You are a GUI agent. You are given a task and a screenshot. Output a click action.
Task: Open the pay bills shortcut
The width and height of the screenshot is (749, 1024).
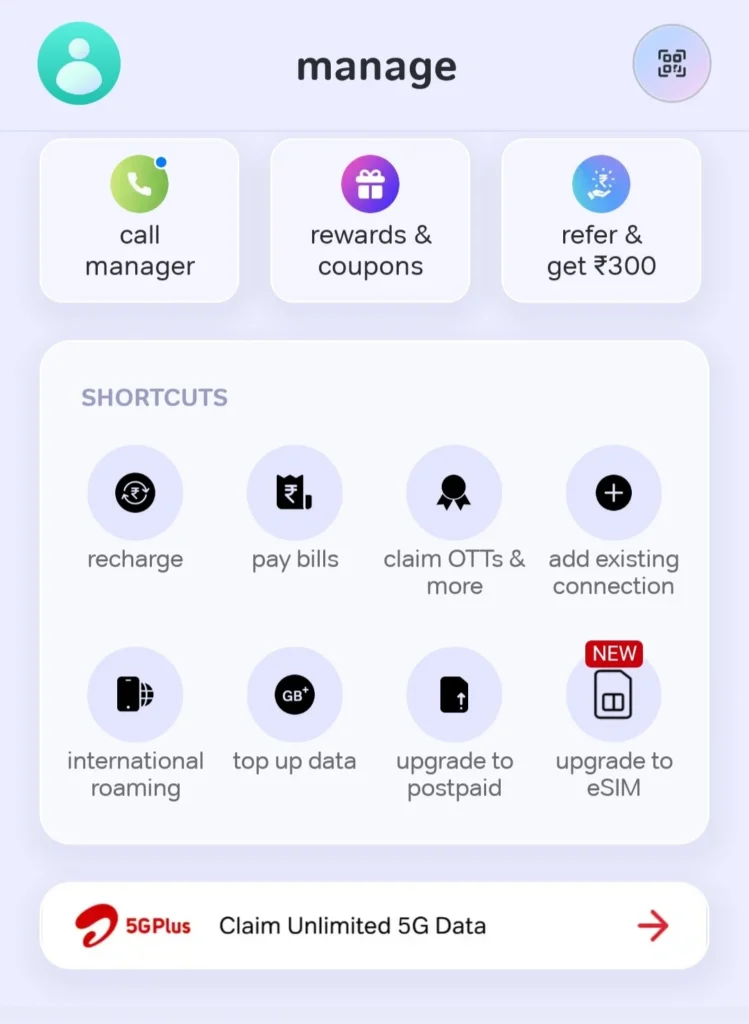click(294, 494)
